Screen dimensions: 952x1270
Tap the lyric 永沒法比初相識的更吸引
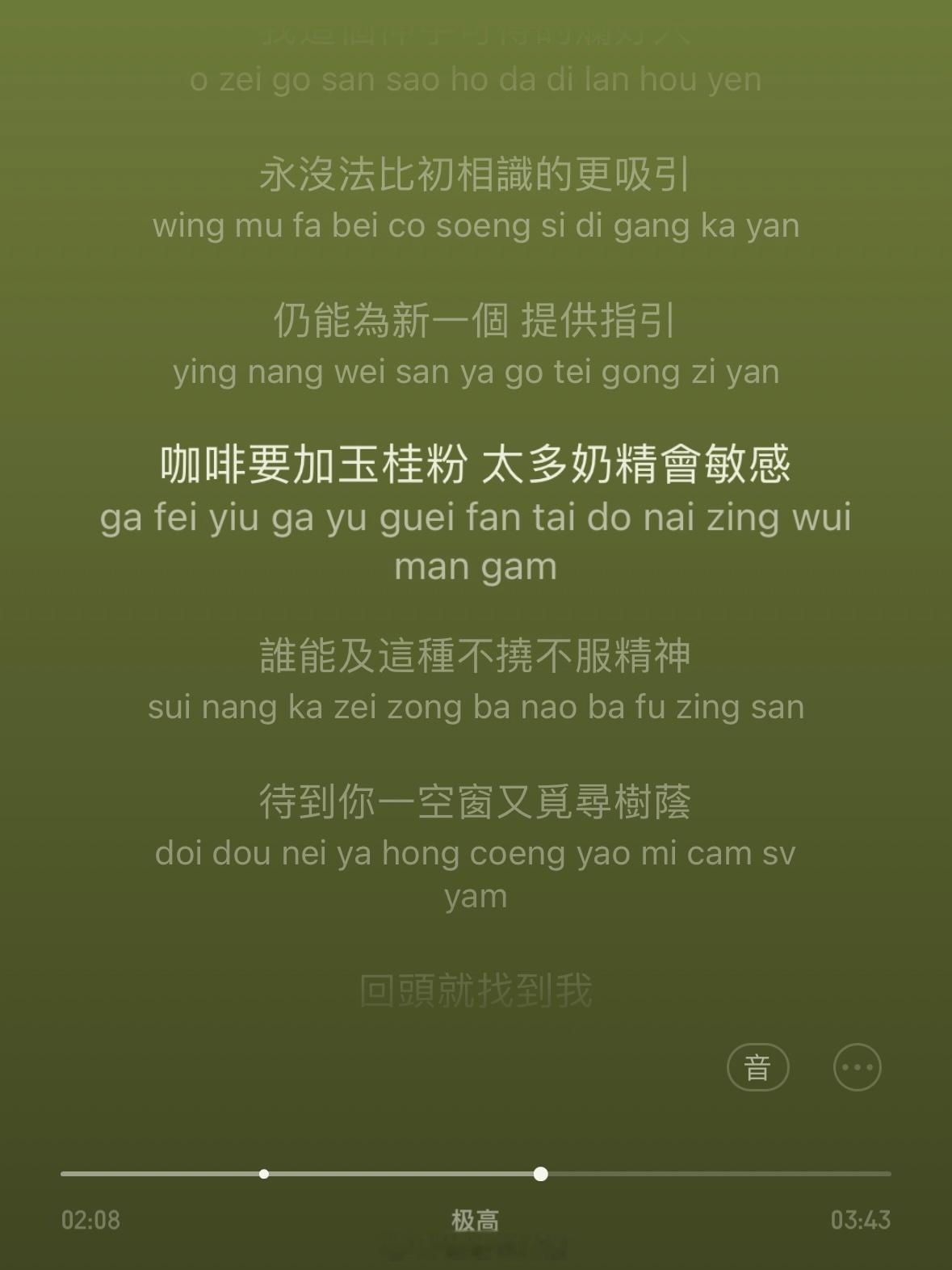click(476, 174)
